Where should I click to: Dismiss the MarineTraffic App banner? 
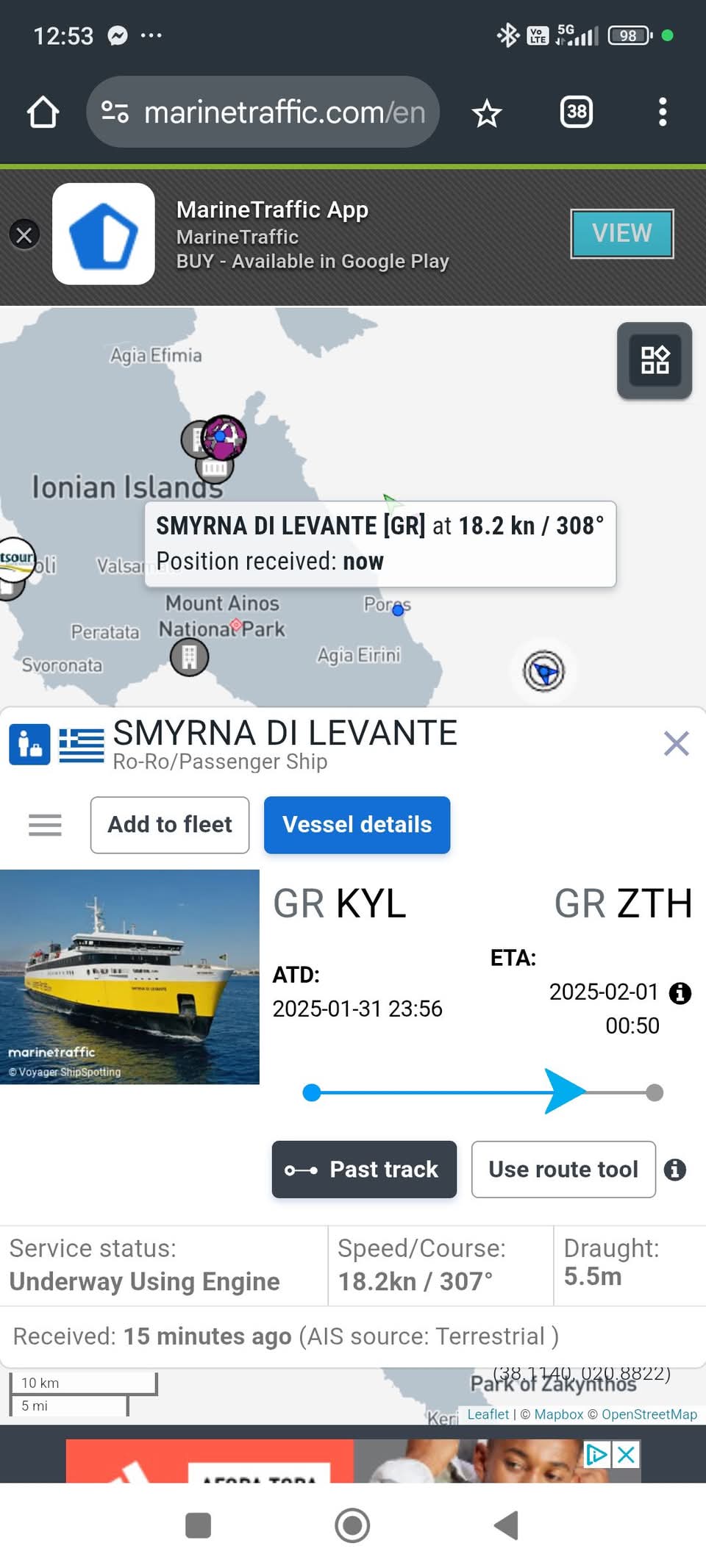coord(24,235)
